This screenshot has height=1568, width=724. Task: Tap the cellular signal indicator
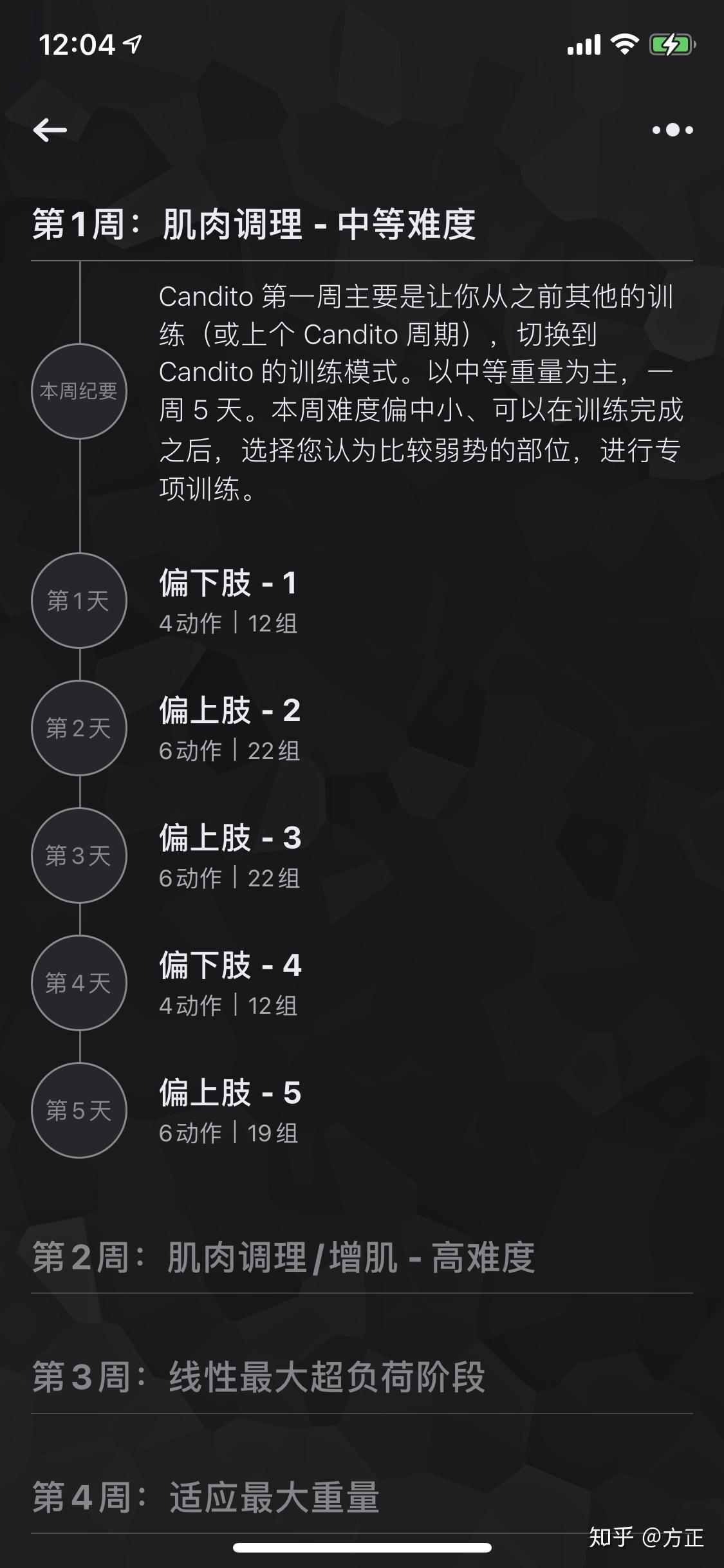pos(584,45)
